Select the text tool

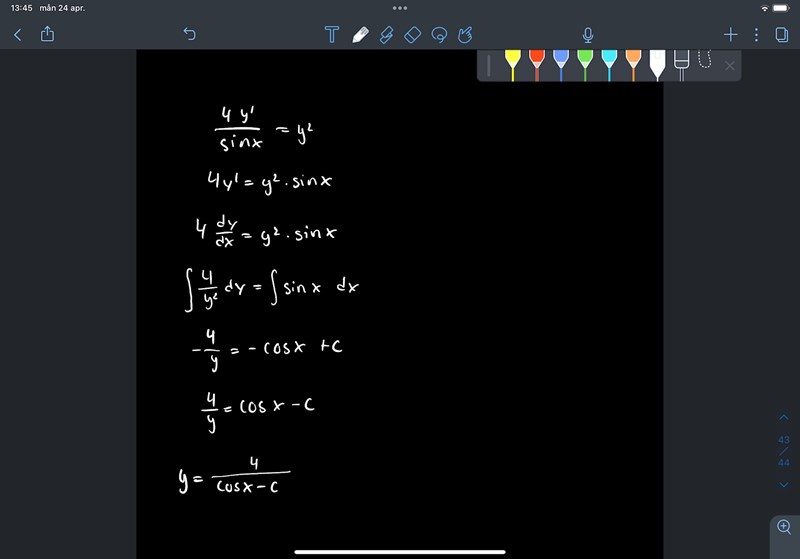click(x=332, y=35)
